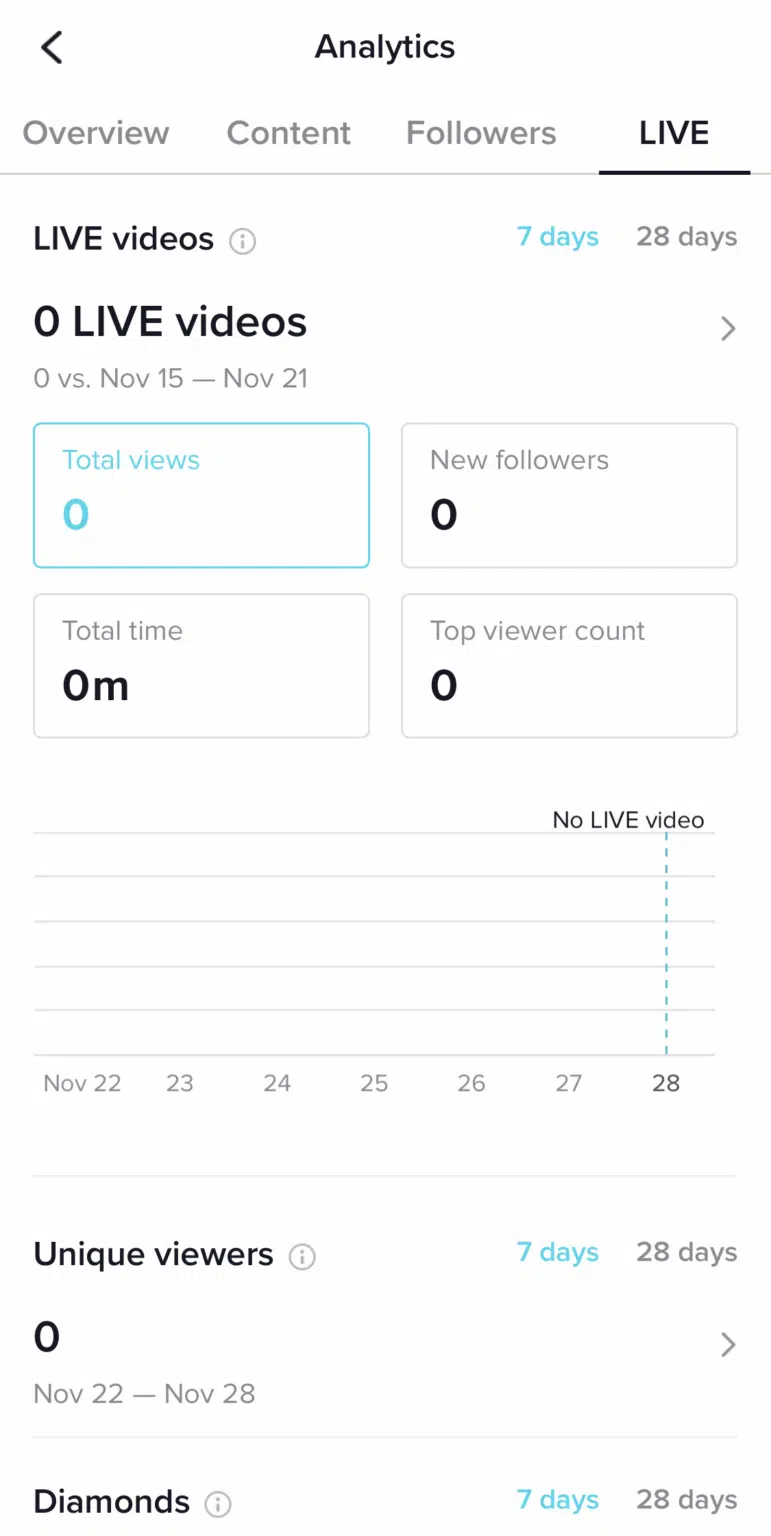771x1536 pixels.
Task: Select the New followers metric card
Action: click(x=569, y=495)
